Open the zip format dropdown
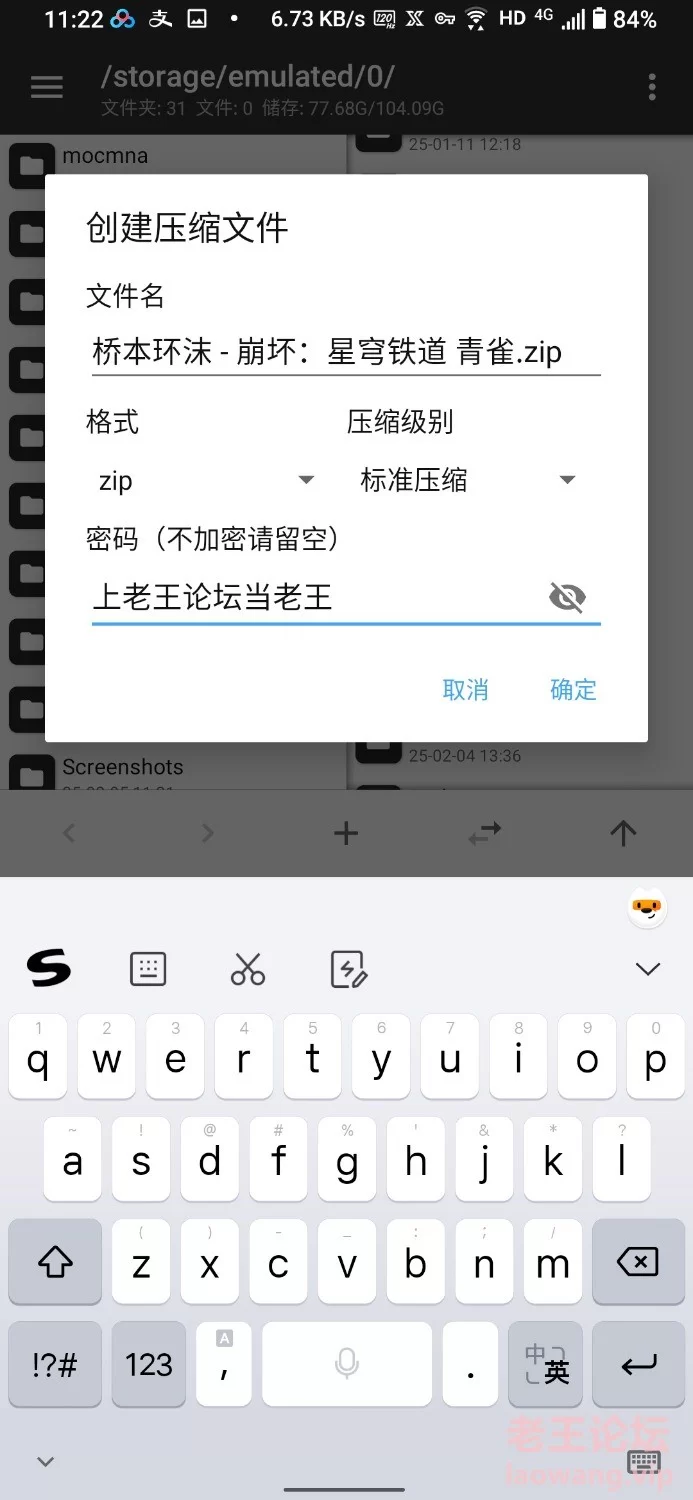The image size is (693, 1500). coord(205,481)
